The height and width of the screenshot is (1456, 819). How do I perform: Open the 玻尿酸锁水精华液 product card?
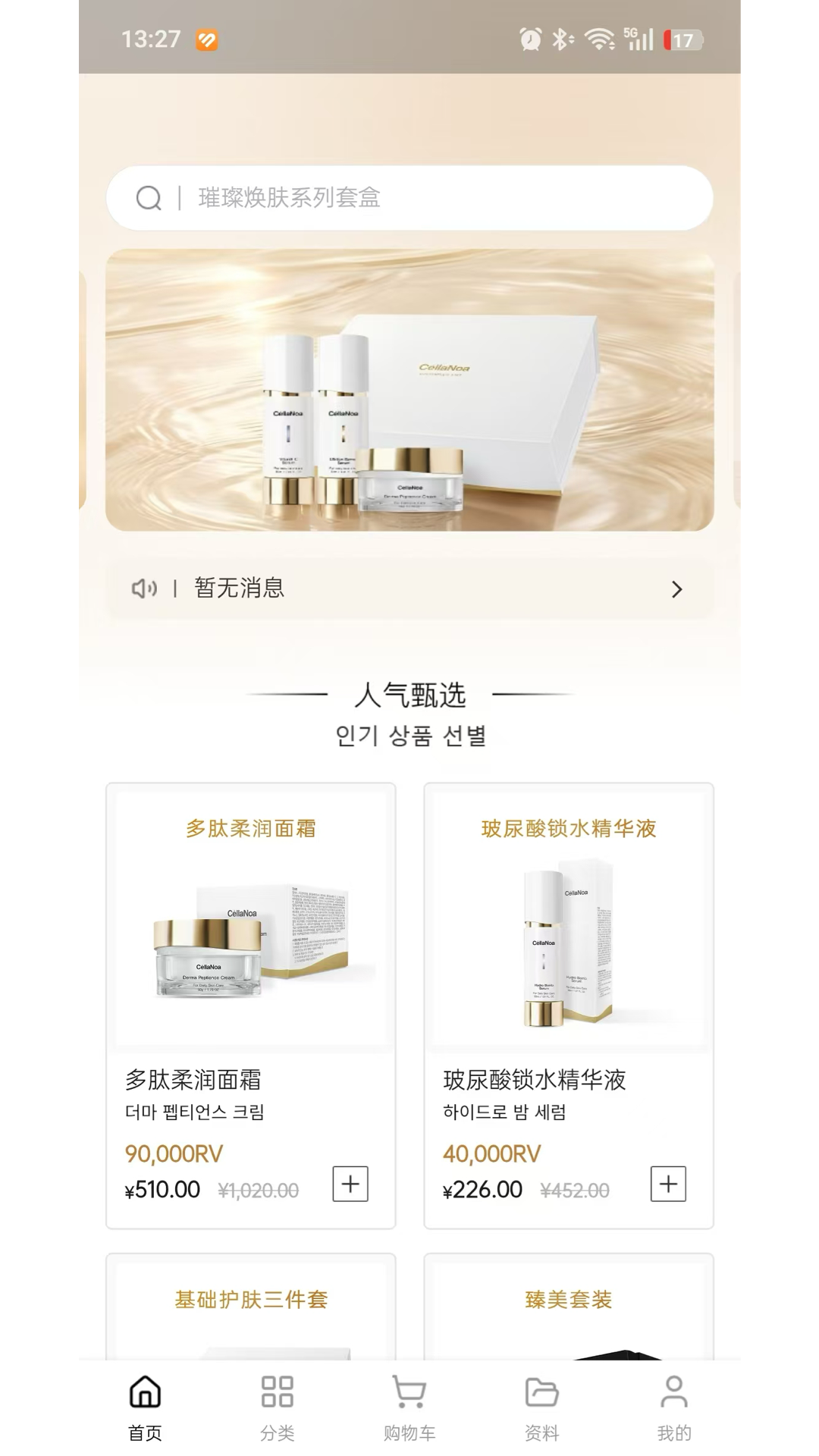569,1006
